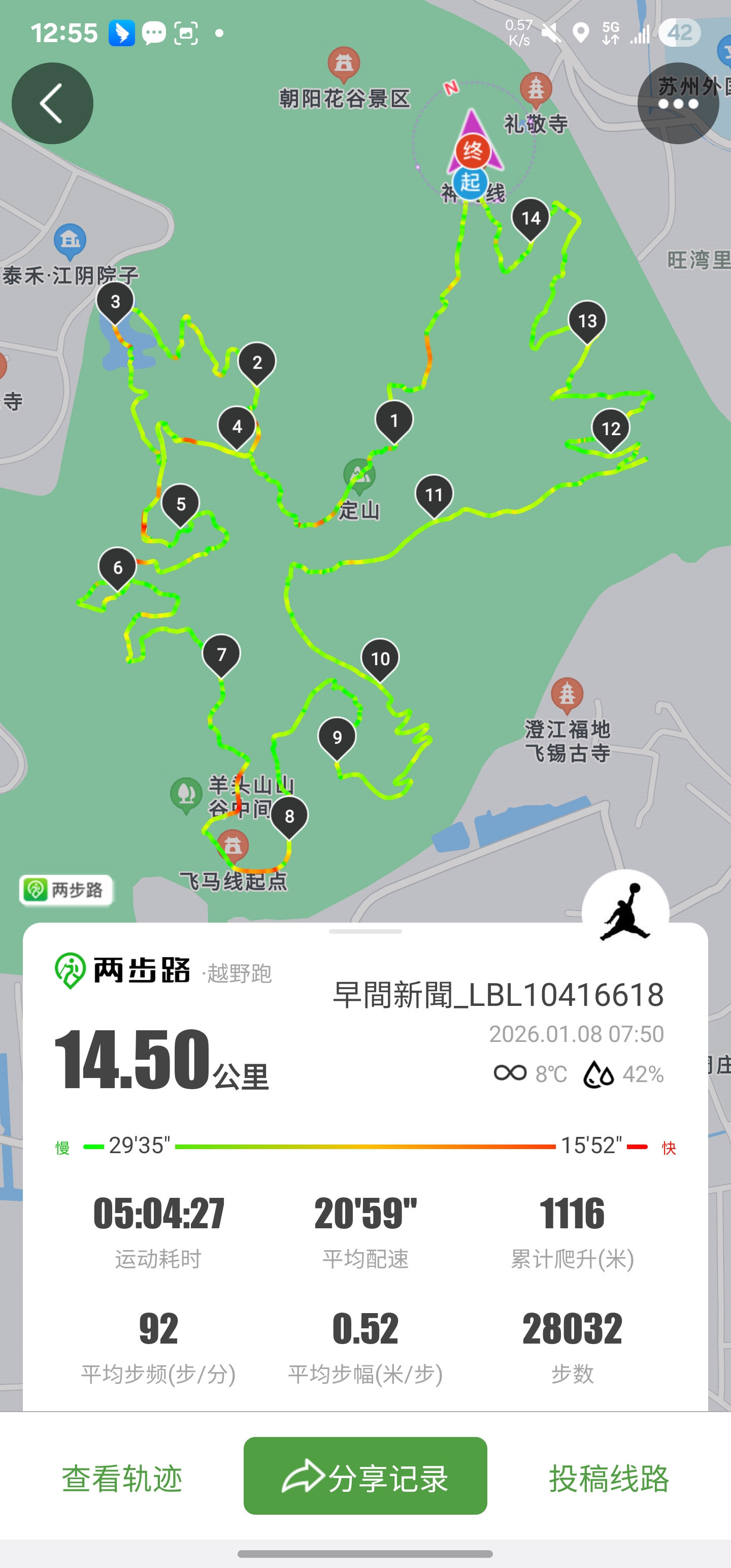This screenshot has width=731, height=1568.
Task: Share the record via 分享记录
Action: tap(365, 1476)
